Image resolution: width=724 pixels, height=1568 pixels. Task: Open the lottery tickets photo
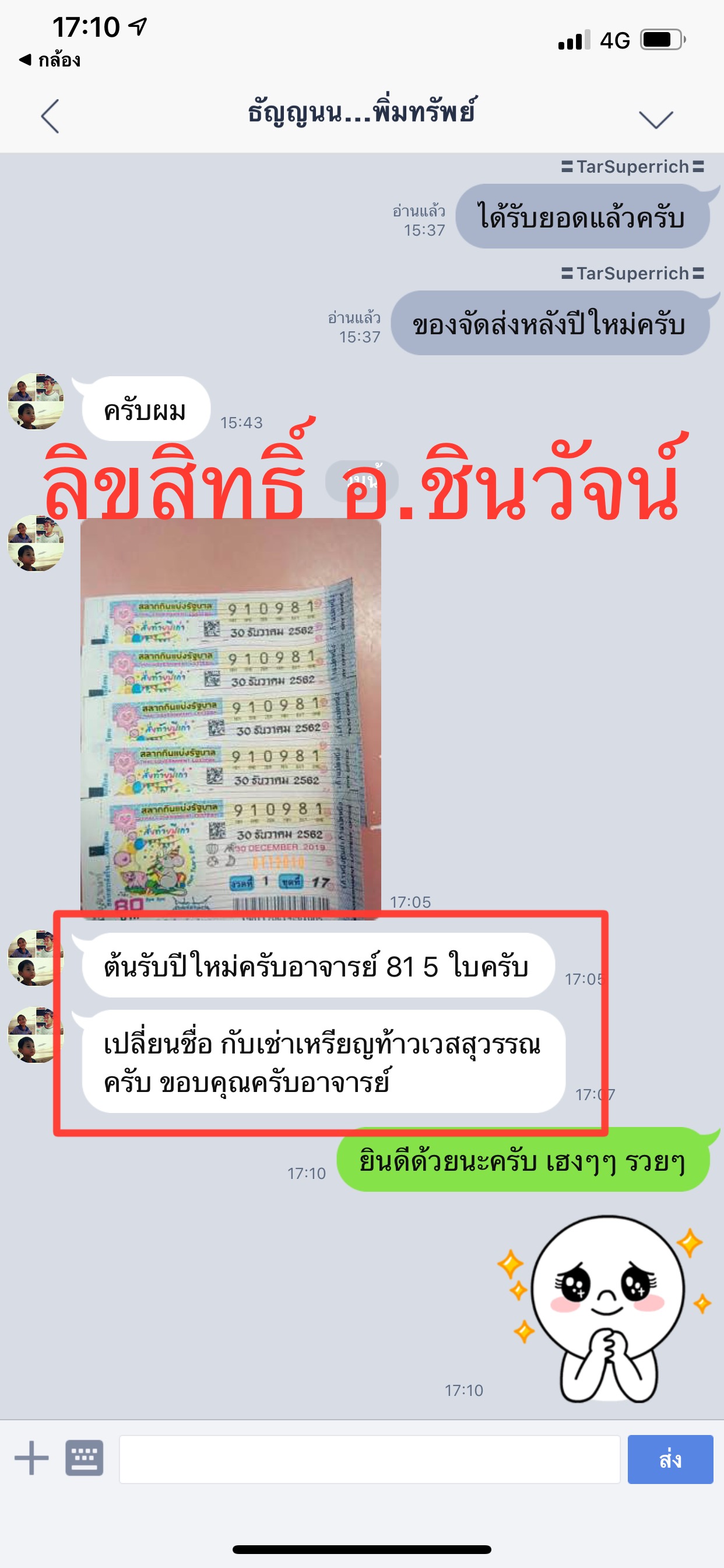point(231,718)
